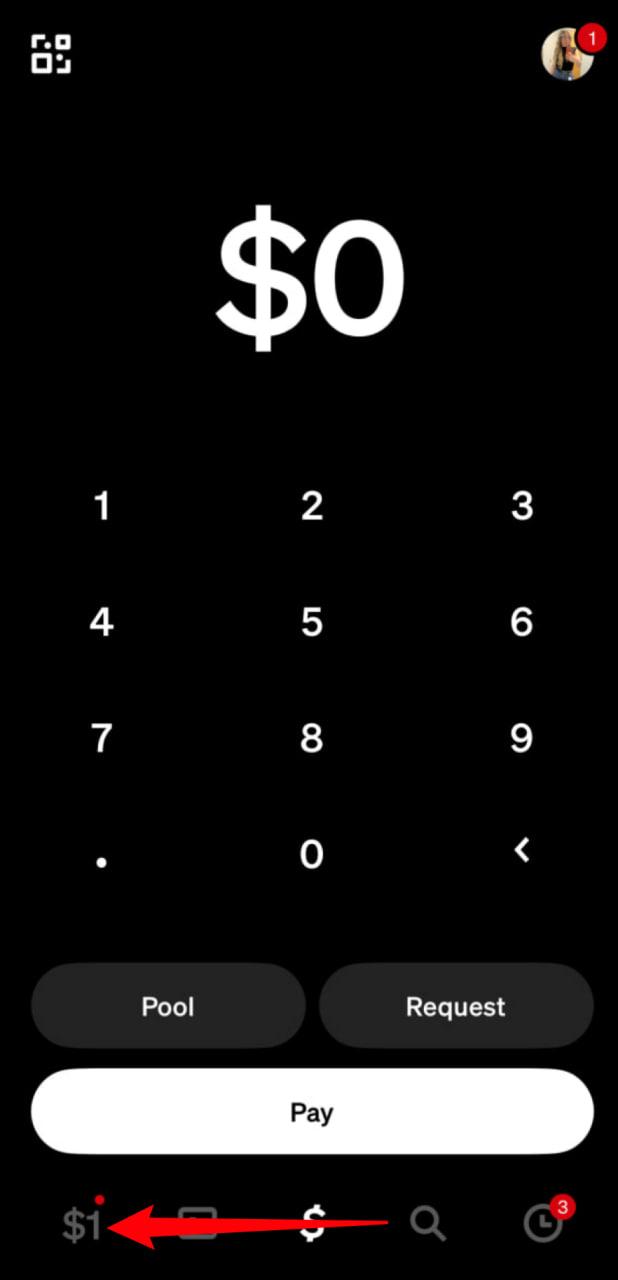Tap the Pay button
Screen dimensions: 618x1280
tap(312, 1112)
